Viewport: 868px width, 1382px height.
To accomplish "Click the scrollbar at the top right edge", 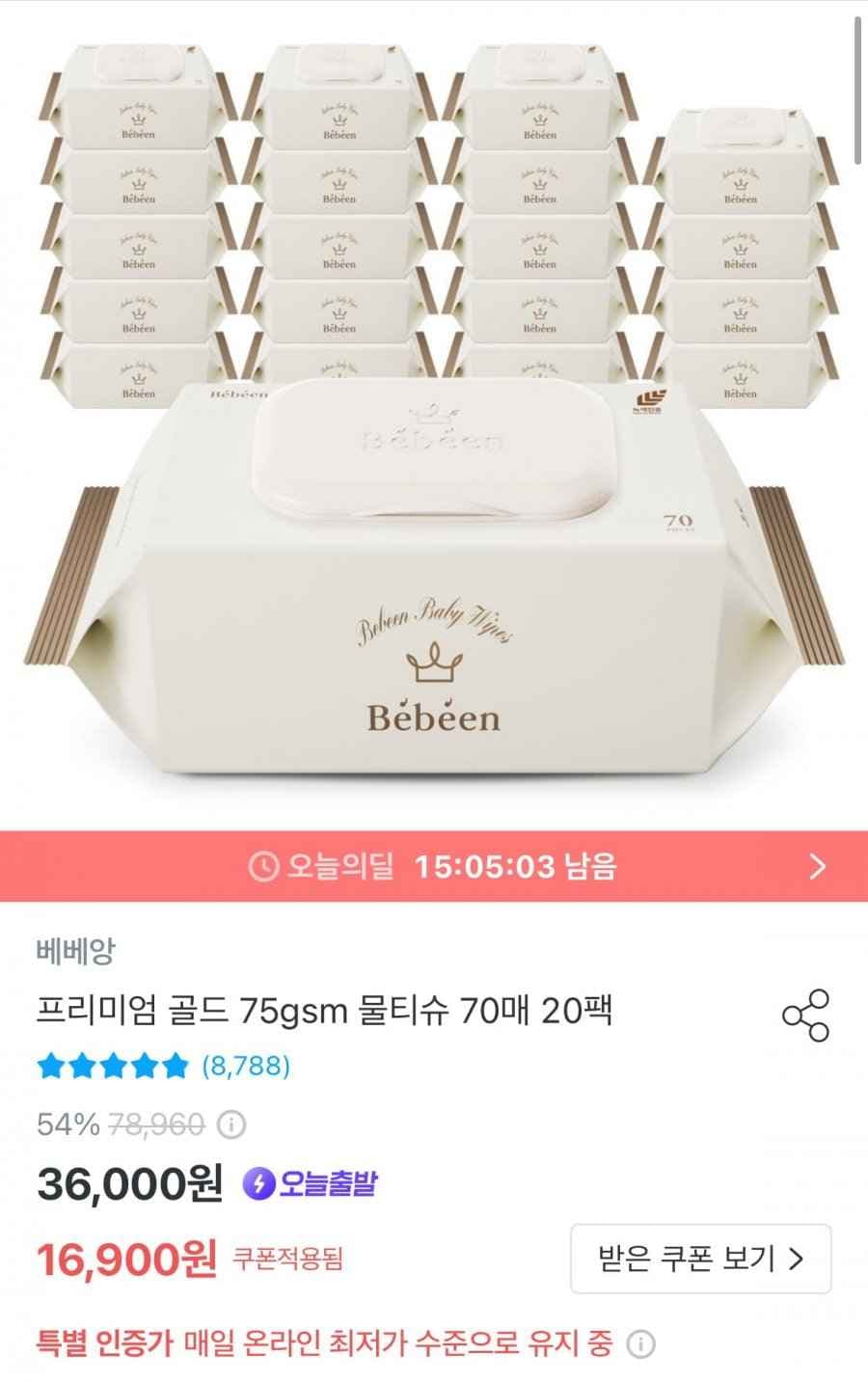I will (x=856, y=87).
